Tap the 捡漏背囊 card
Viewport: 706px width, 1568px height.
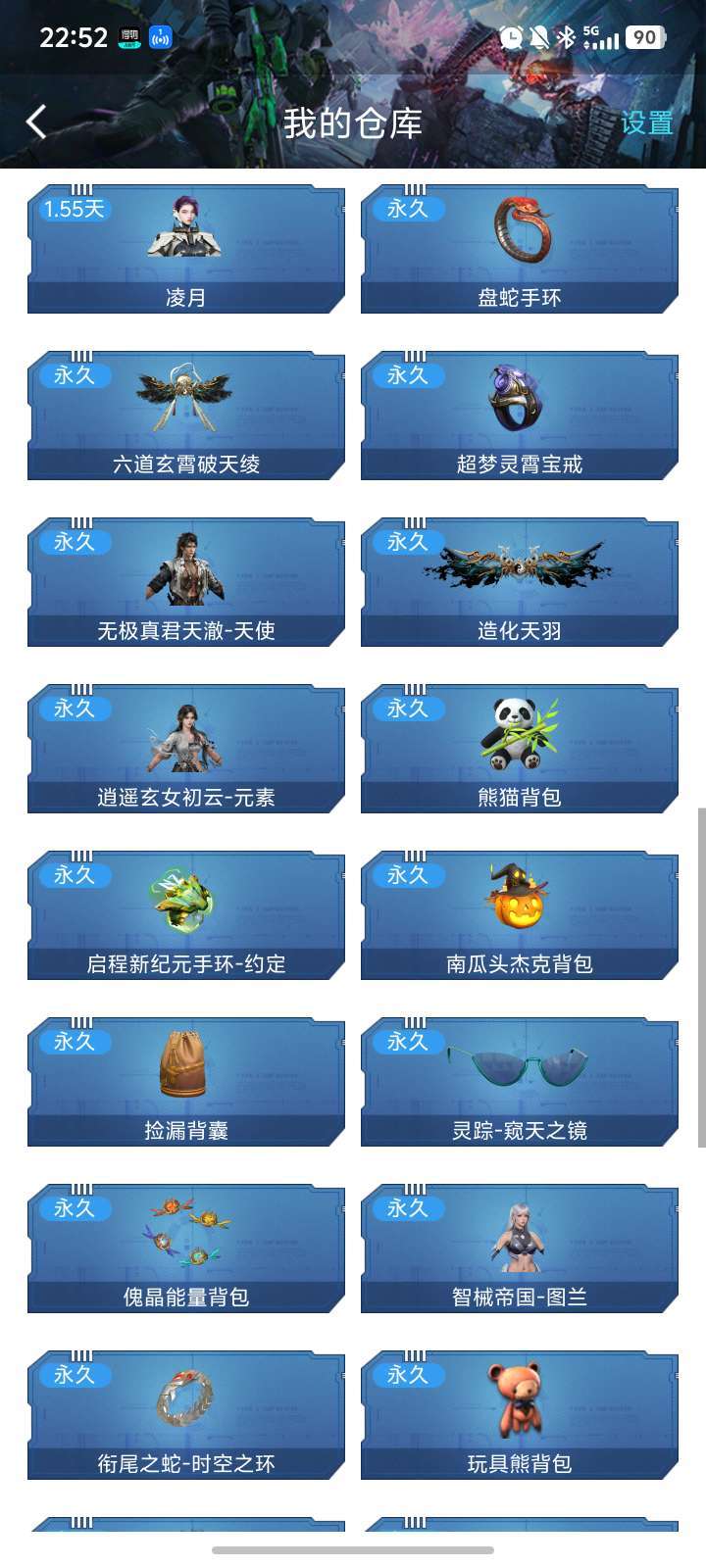point(186,1082)
